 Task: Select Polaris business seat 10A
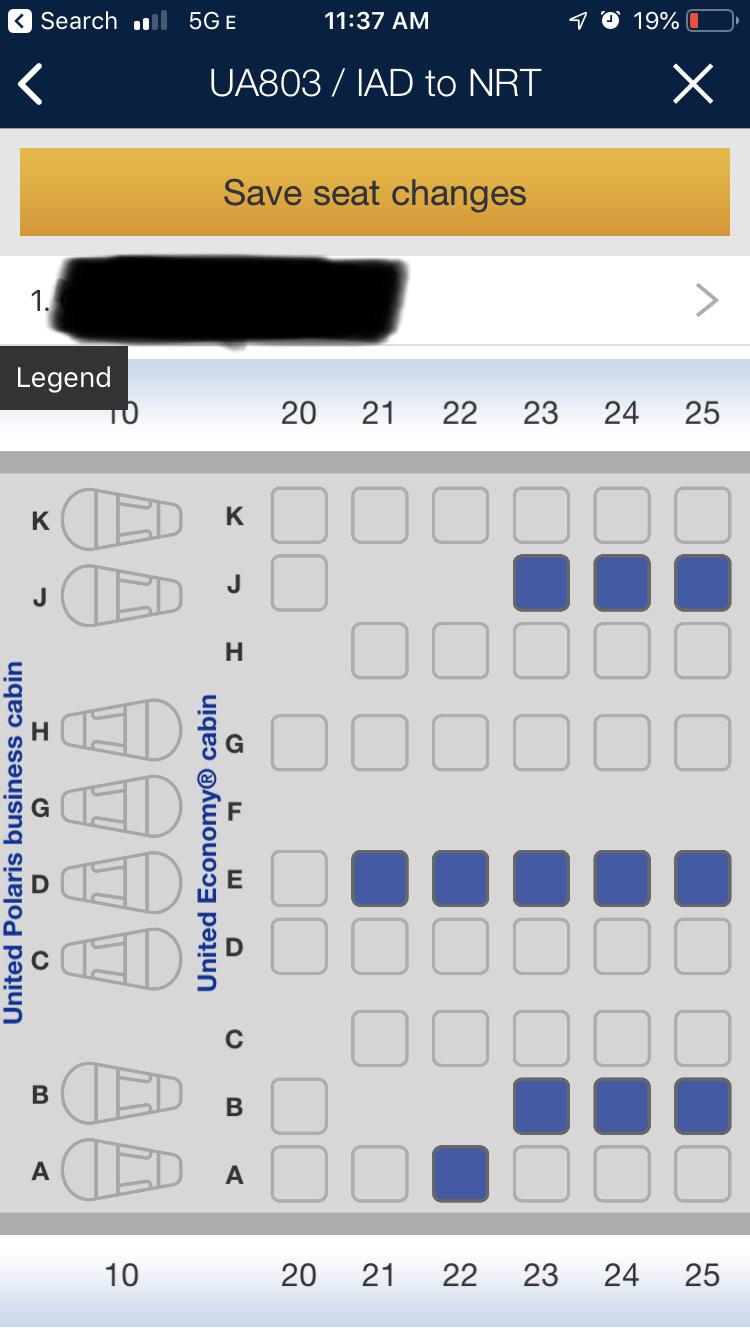coord(122,1170)
